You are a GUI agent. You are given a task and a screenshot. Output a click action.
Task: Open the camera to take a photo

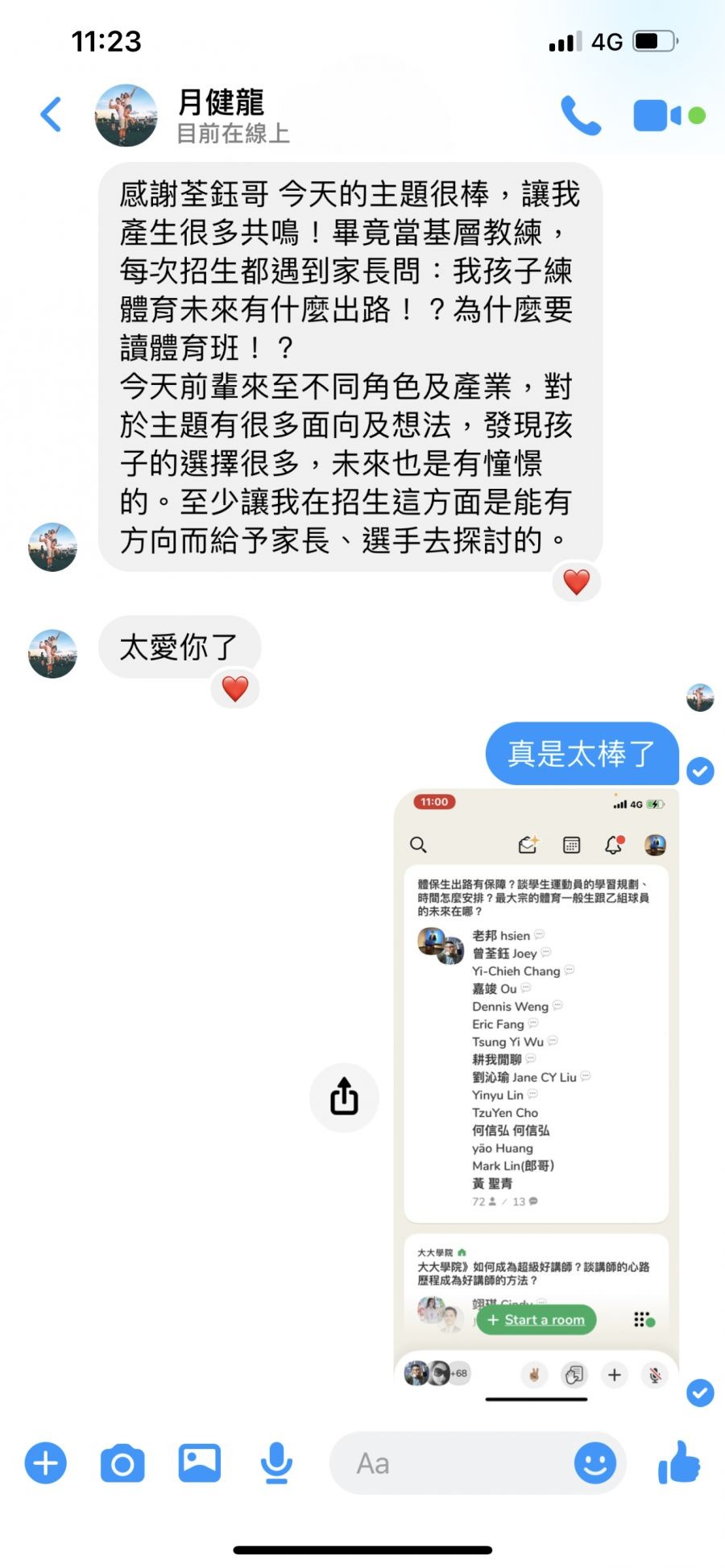pos(122,1463)
